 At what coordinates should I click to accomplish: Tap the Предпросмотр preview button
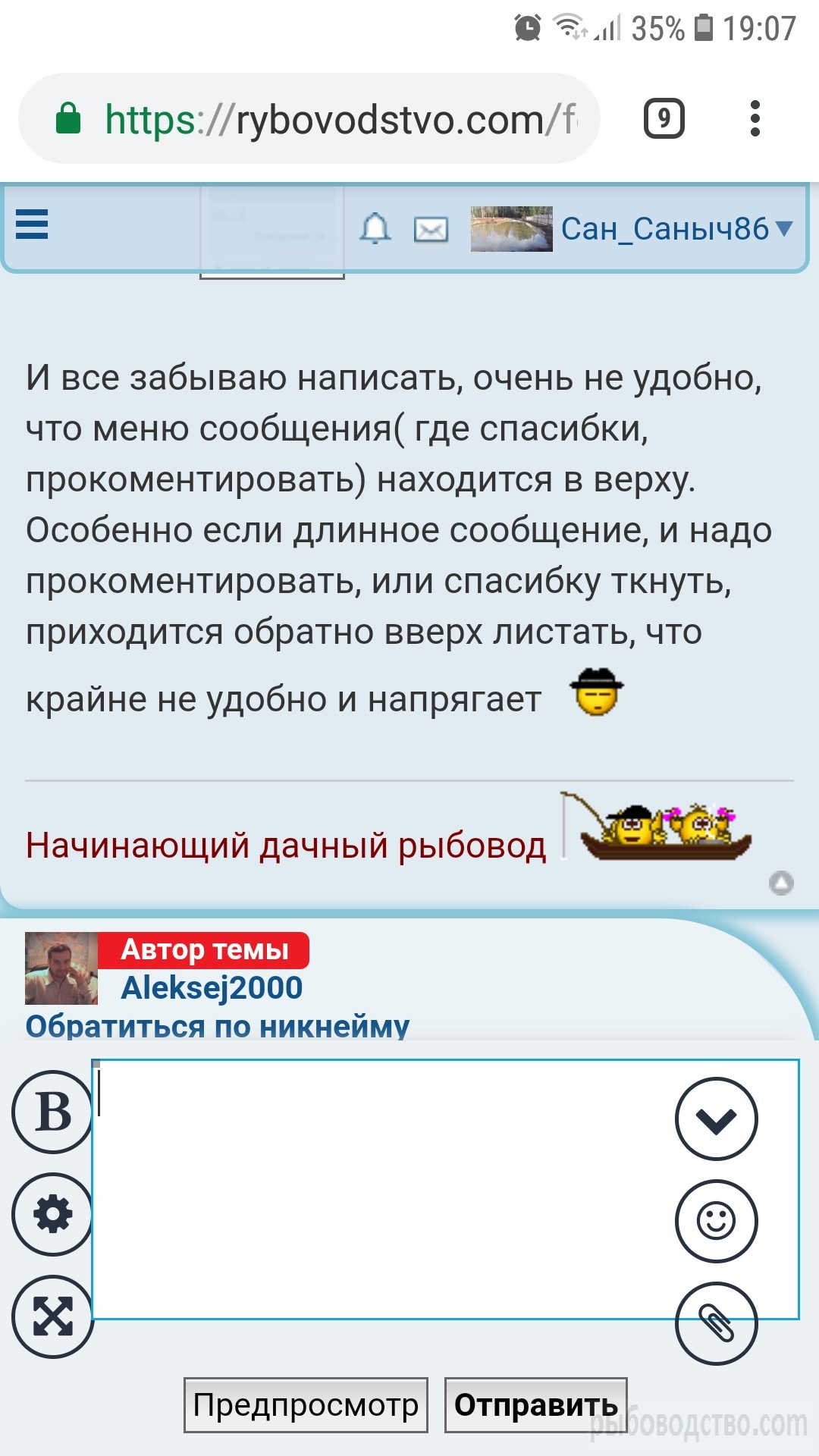click(x=306, y=1405)
